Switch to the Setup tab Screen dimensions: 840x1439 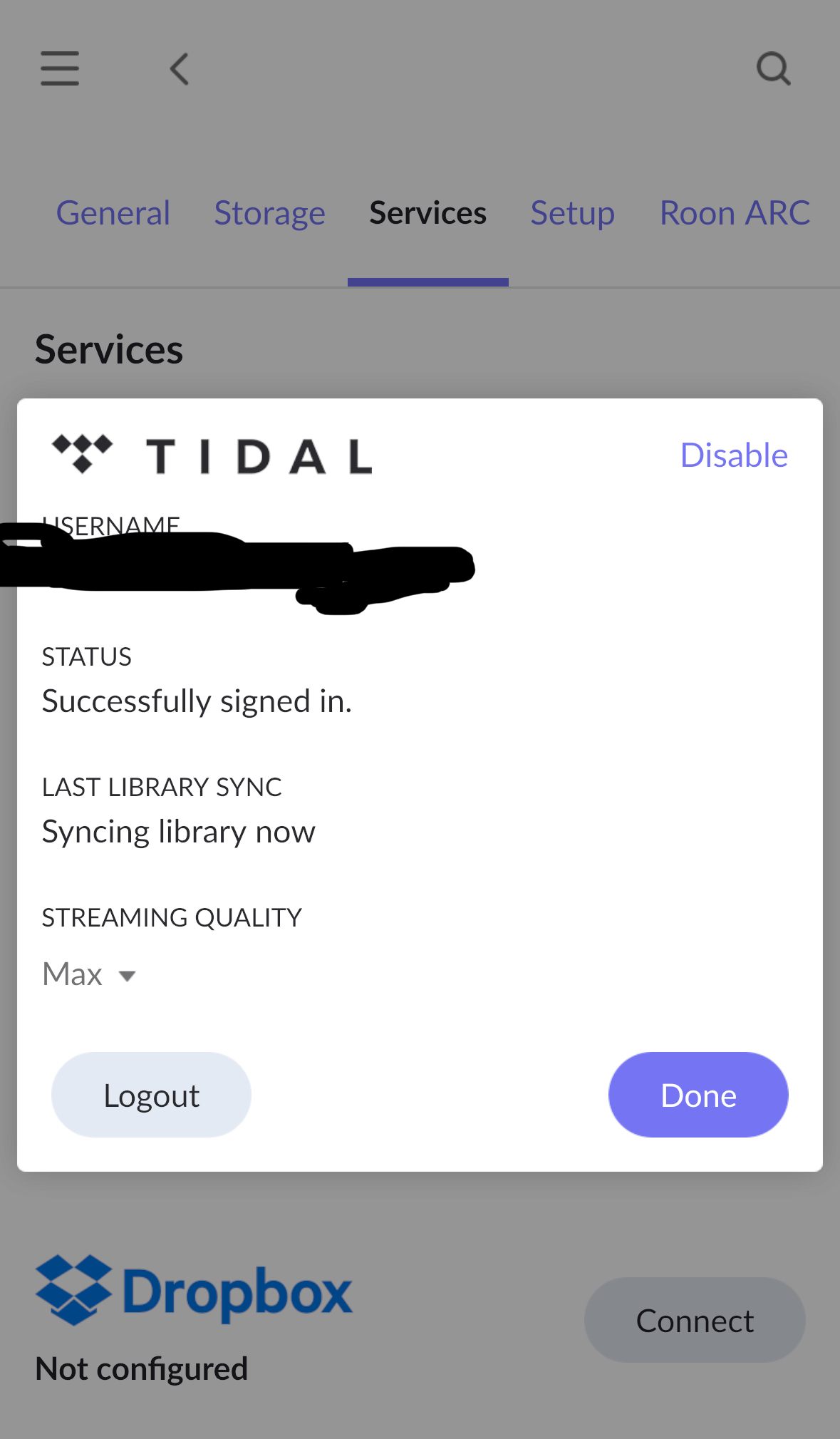point(572,213)
